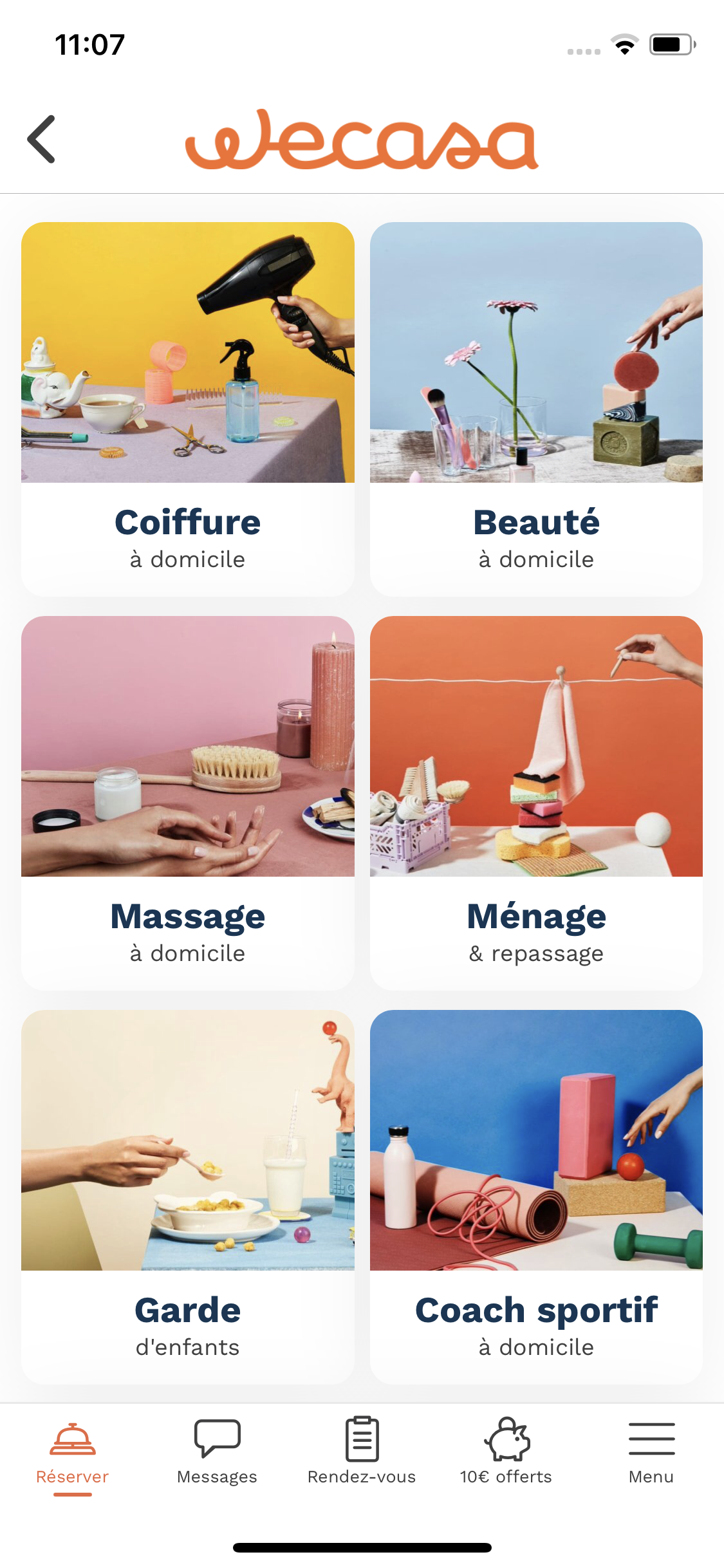Tap the yoga mat Coach sportif image

pyautogui.click(x=536, y=1144)
